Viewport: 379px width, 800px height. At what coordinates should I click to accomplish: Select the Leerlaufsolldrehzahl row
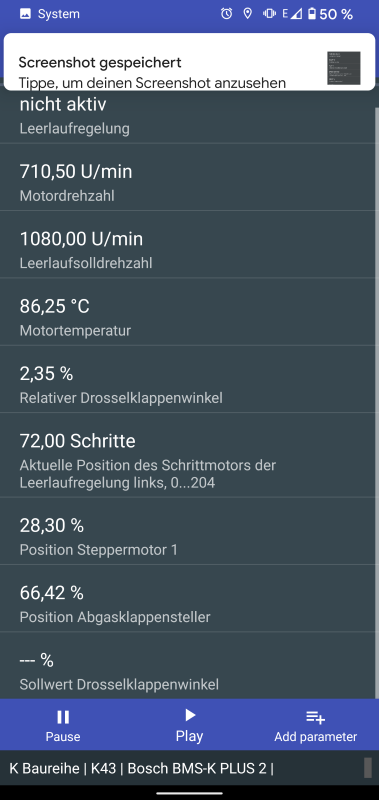(x=189, y=244)
